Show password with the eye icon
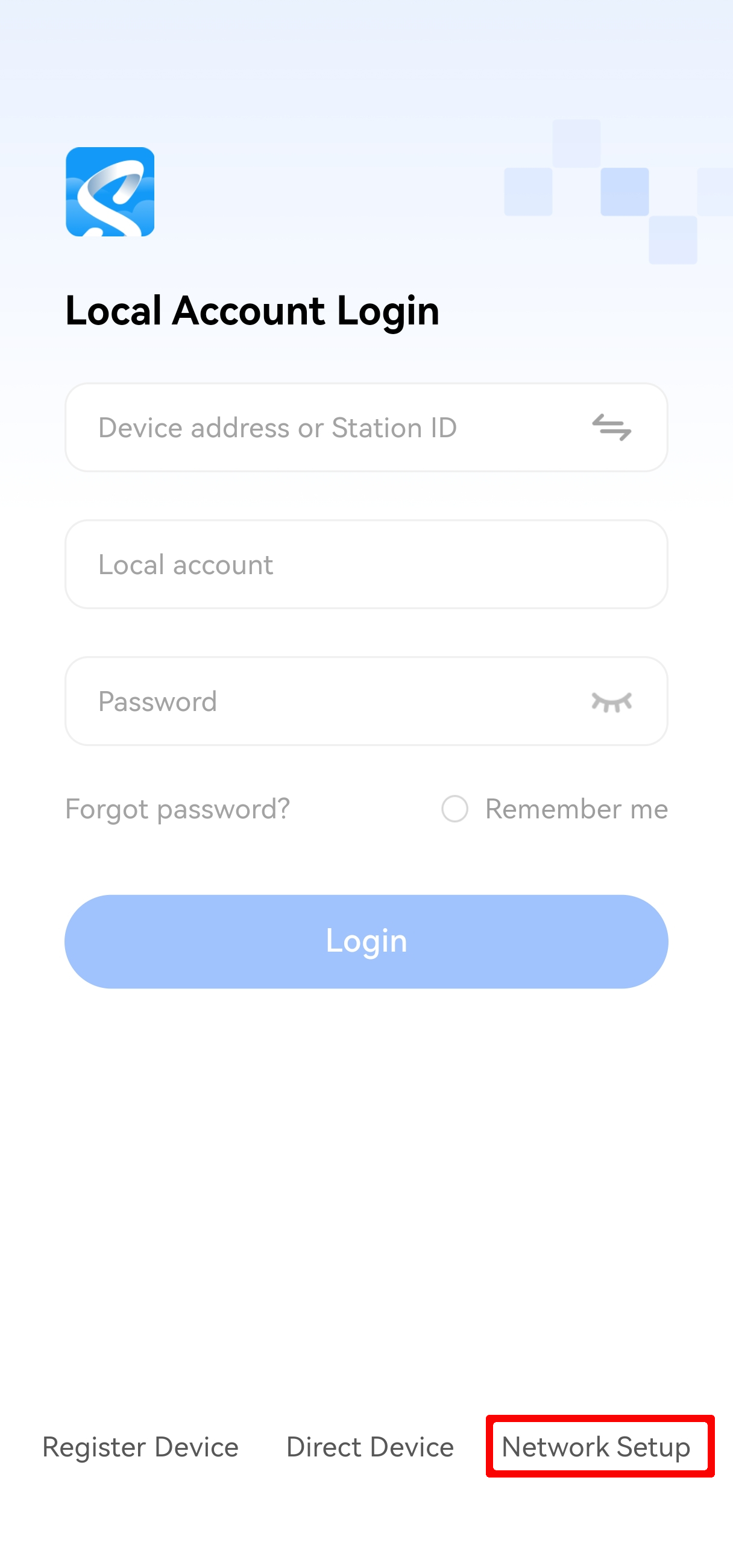Viewport: 733px width, 1568px height. (611, 702)
